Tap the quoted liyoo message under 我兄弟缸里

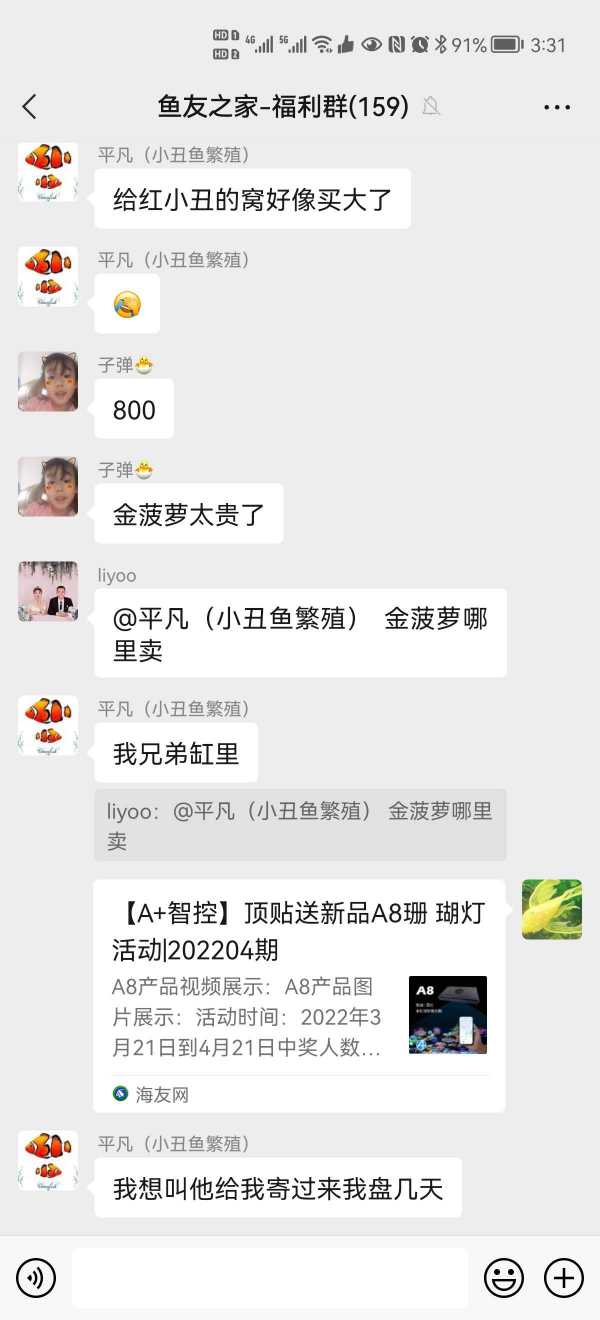coord(300,825)
